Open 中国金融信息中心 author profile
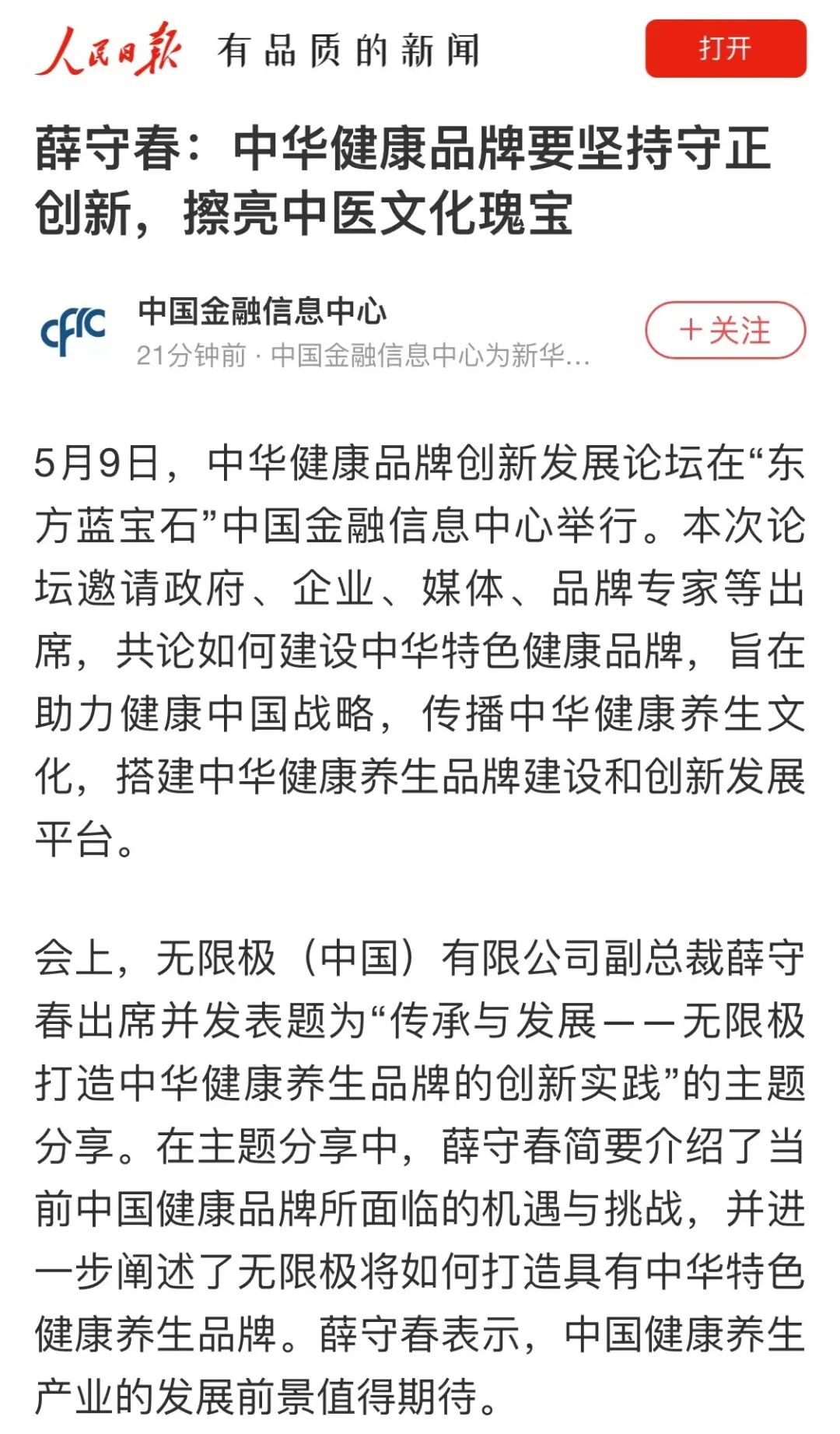The height and width of the screenshot is (1434, 840). [261, 311]
